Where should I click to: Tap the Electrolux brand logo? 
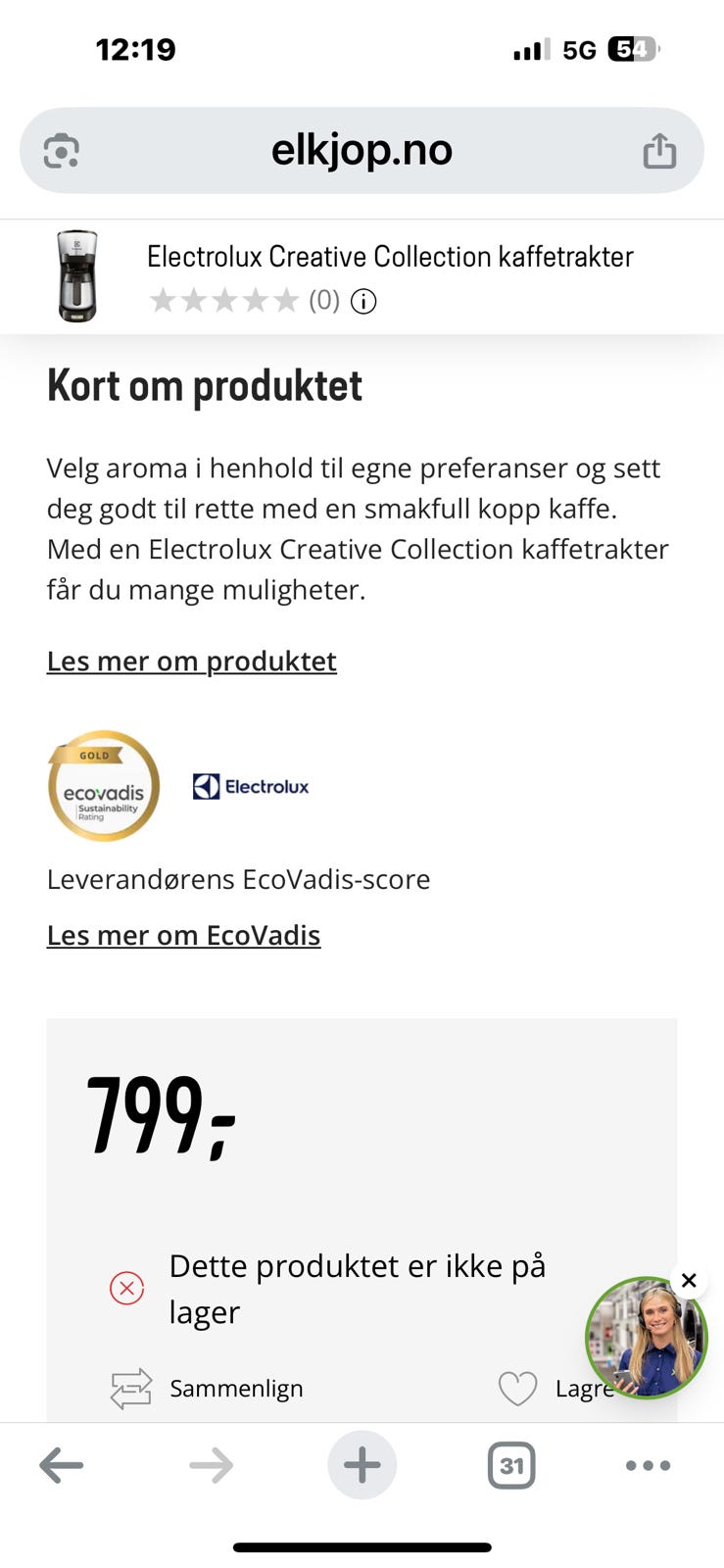(x=251, y=786)
